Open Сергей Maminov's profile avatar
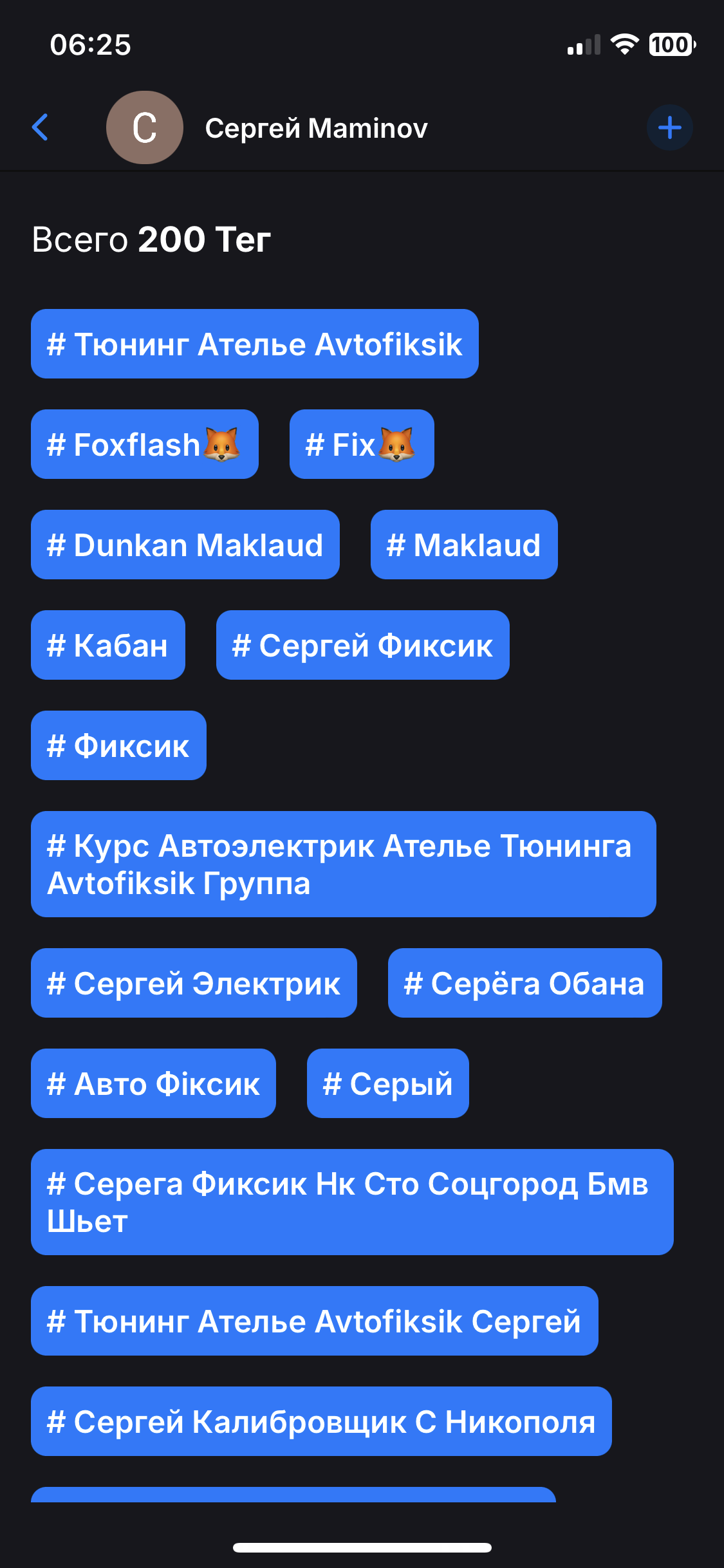 pyautogui.click(x=144, y=127)
